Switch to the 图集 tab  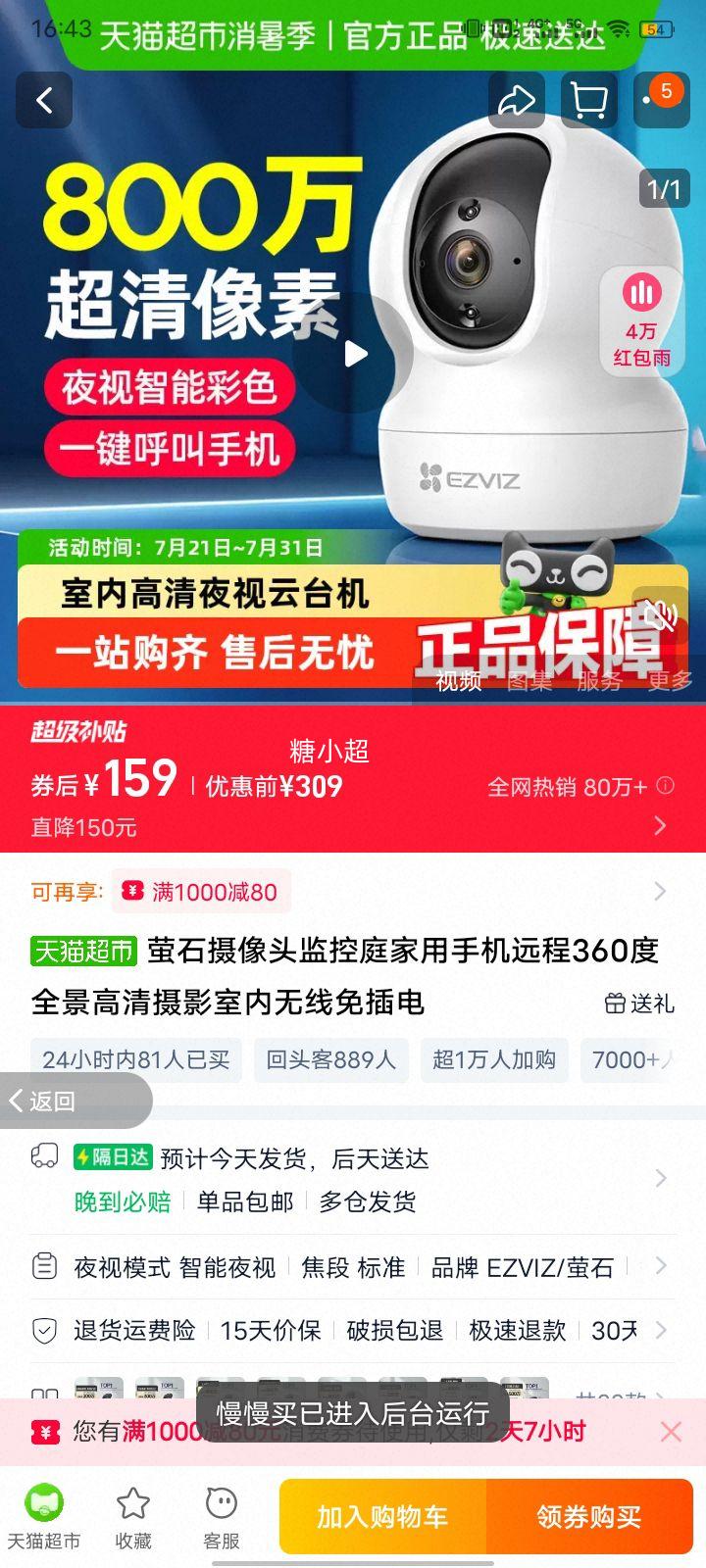[529, 685]
